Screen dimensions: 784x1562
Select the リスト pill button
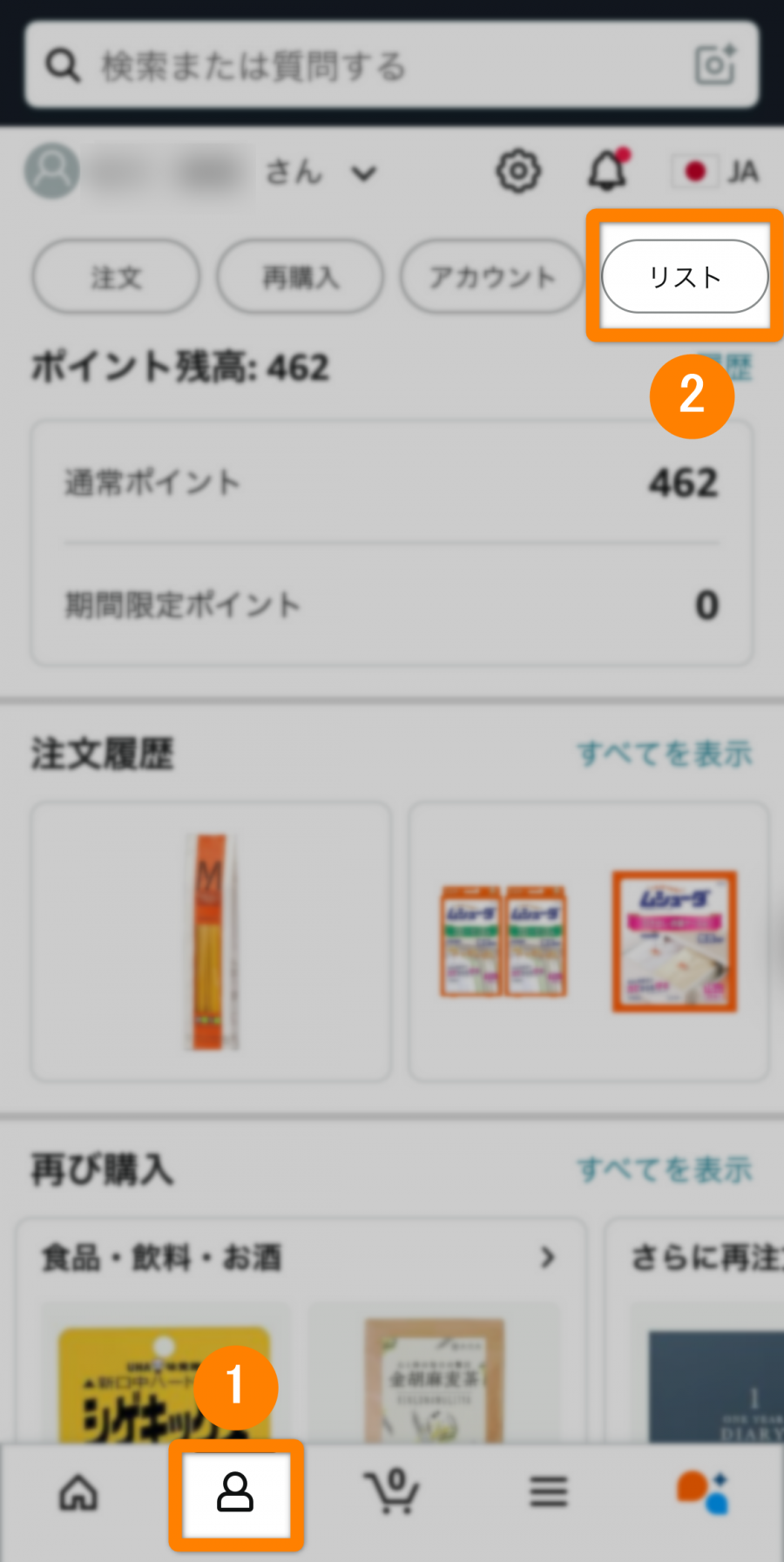tap(684, 276)
